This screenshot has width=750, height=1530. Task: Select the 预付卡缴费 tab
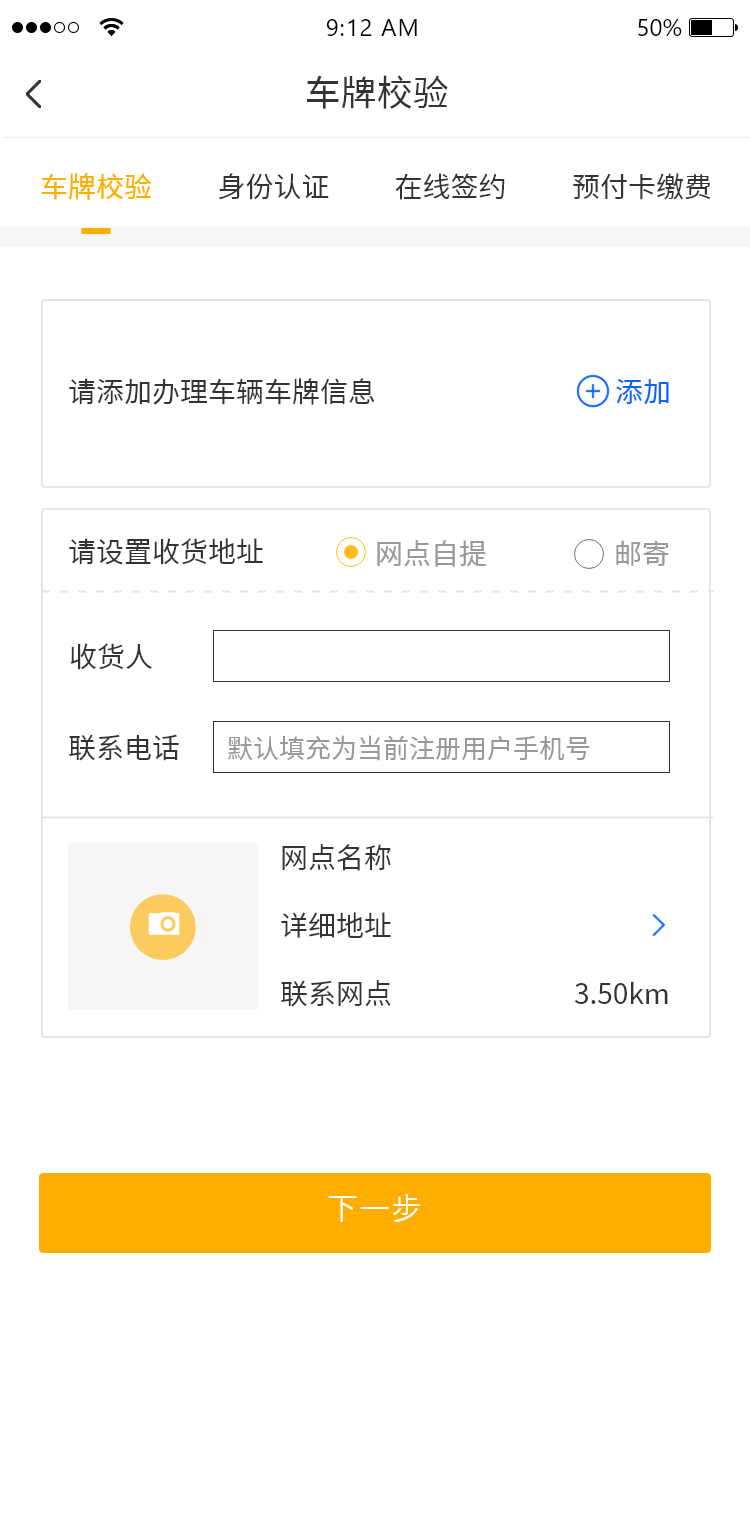coord(641,187)
